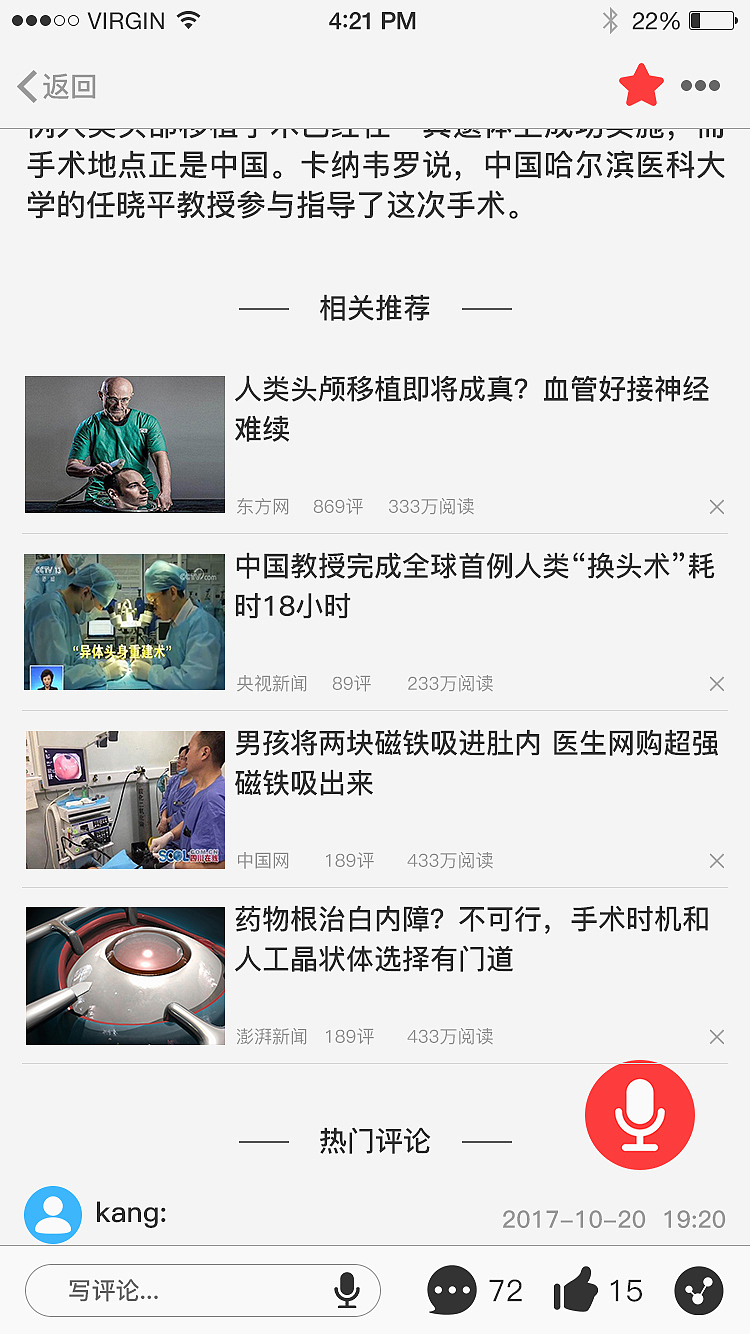The width and height of the screenshot is (750, 1334).
Task: Open article 药物根治白内障？不可行
Action: (x=472, y=939)
